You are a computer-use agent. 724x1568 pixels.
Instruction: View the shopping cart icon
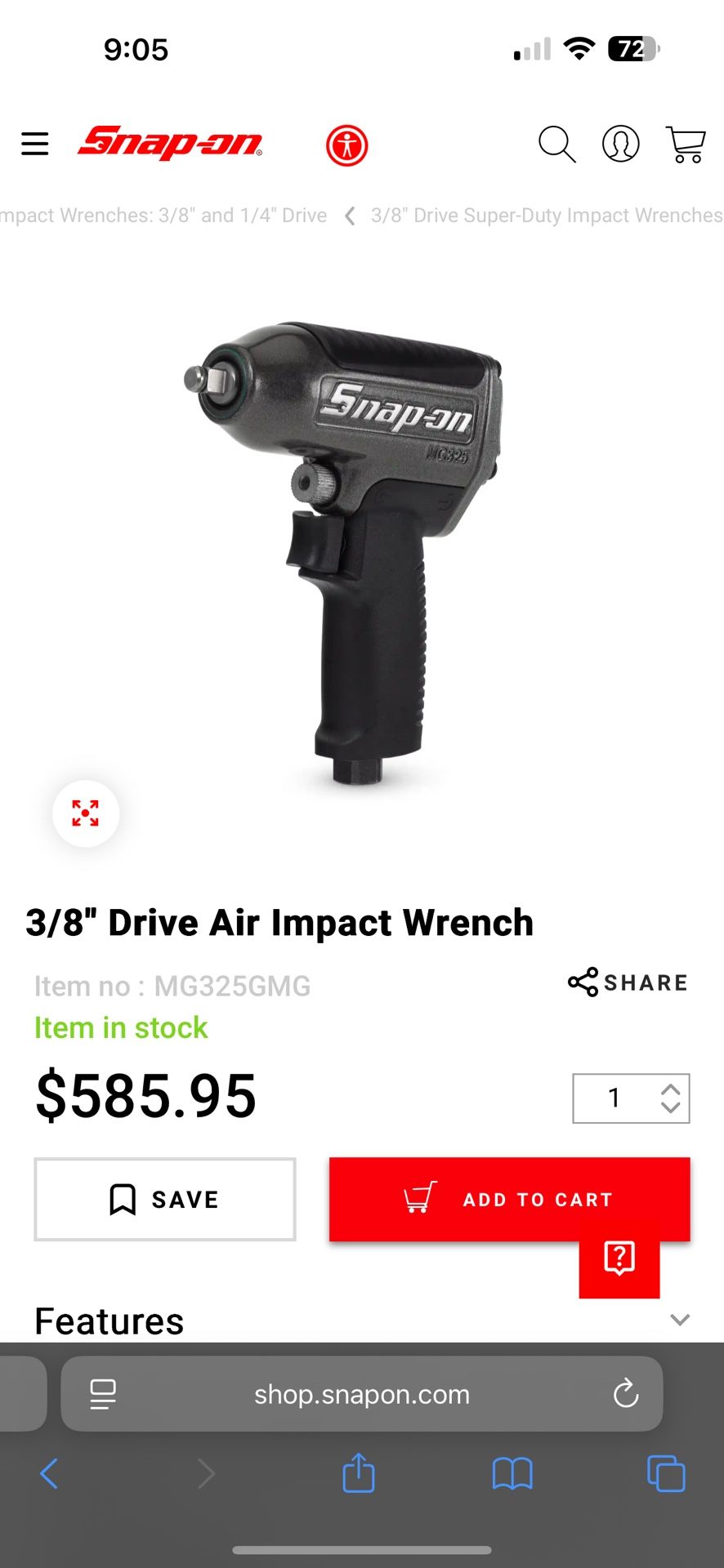click(x=685, y=144)
